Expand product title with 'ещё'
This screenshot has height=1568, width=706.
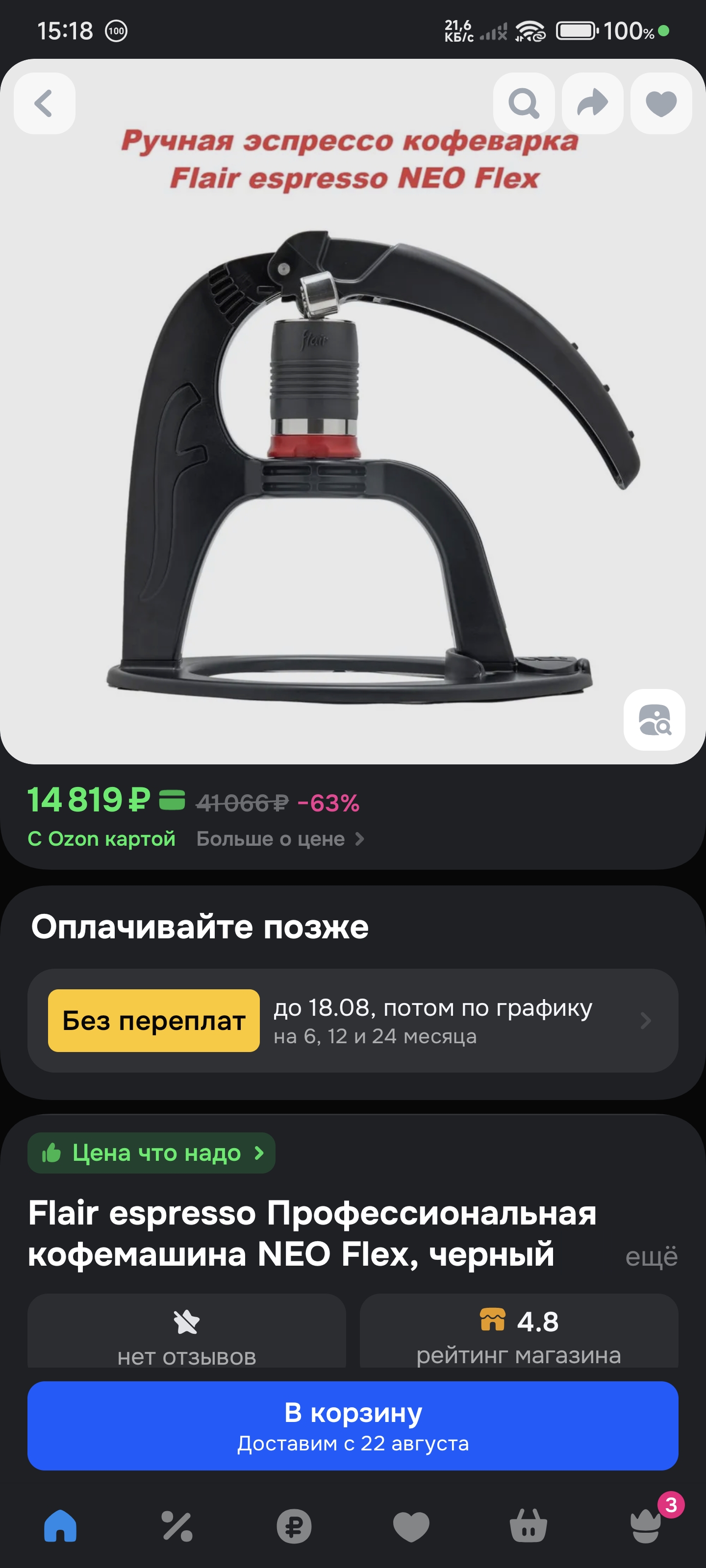pos(651,1256)
